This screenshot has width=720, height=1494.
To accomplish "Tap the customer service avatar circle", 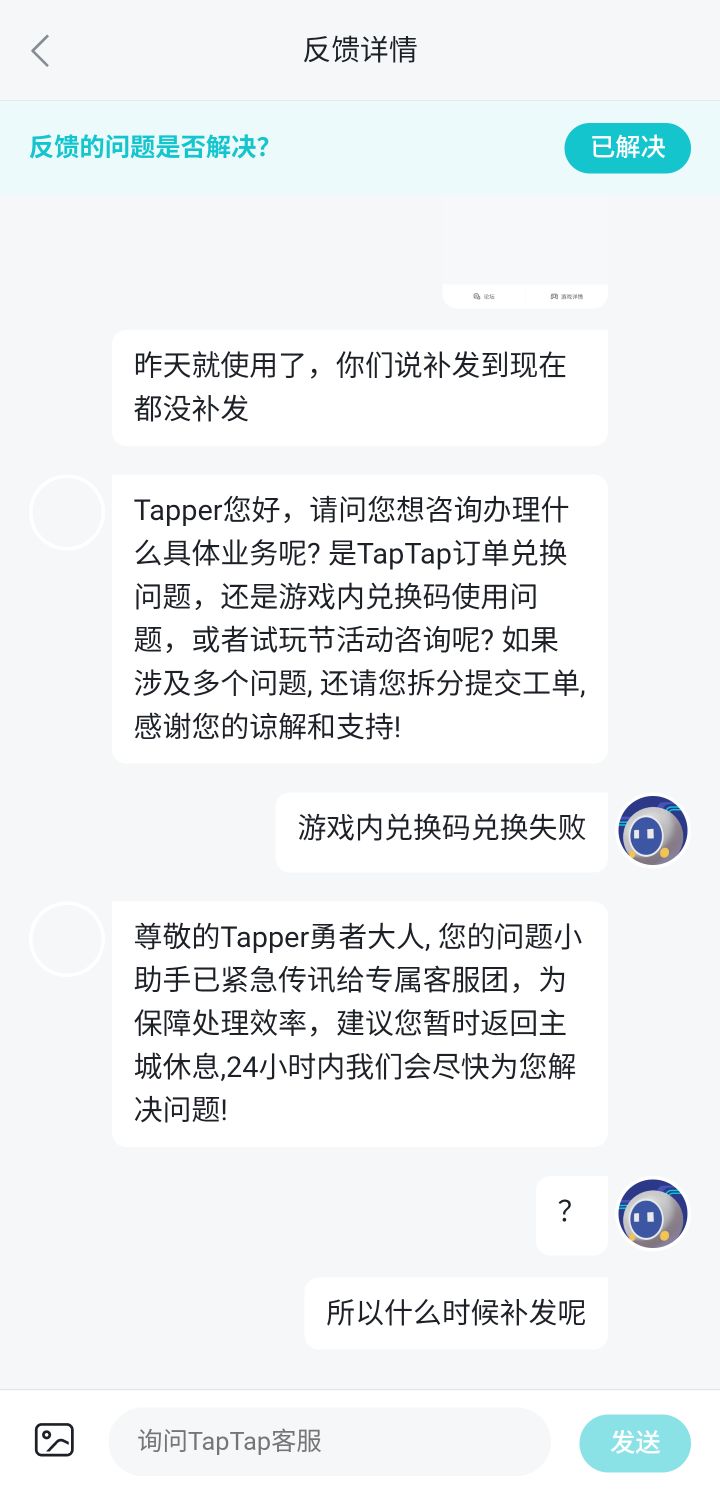I will tap(67, 938).
